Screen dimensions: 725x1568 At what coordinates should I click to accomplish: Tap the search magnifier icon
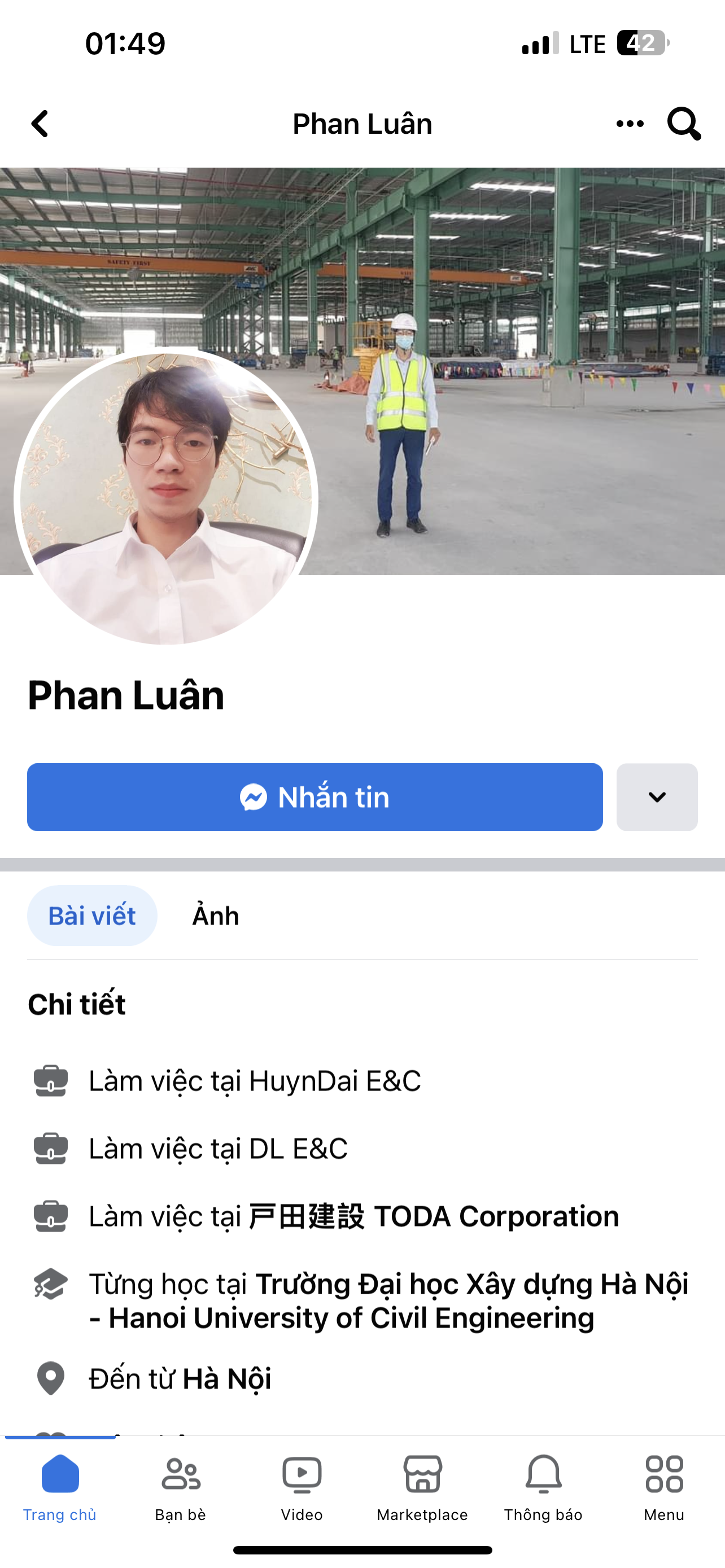pos(684,124)
